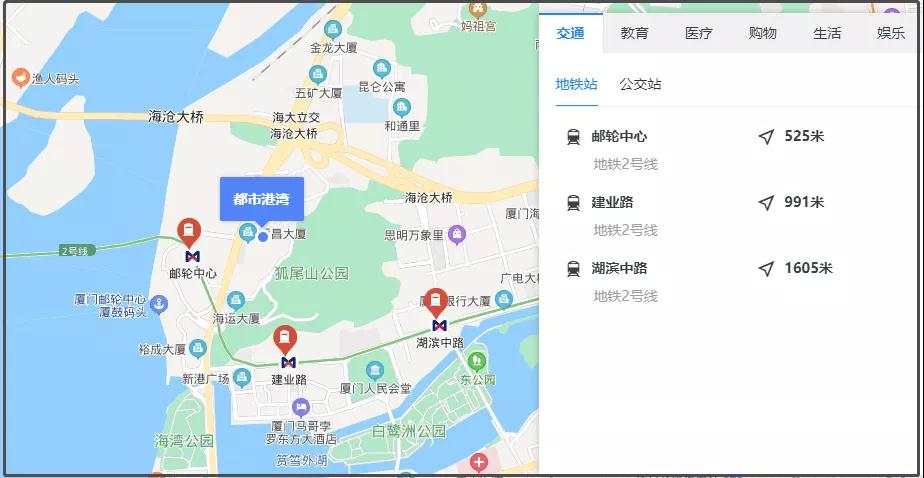The height and width of the screenshot is (478, 924).
Task: Switch to the 教育 tab
Action: point(634,33)
